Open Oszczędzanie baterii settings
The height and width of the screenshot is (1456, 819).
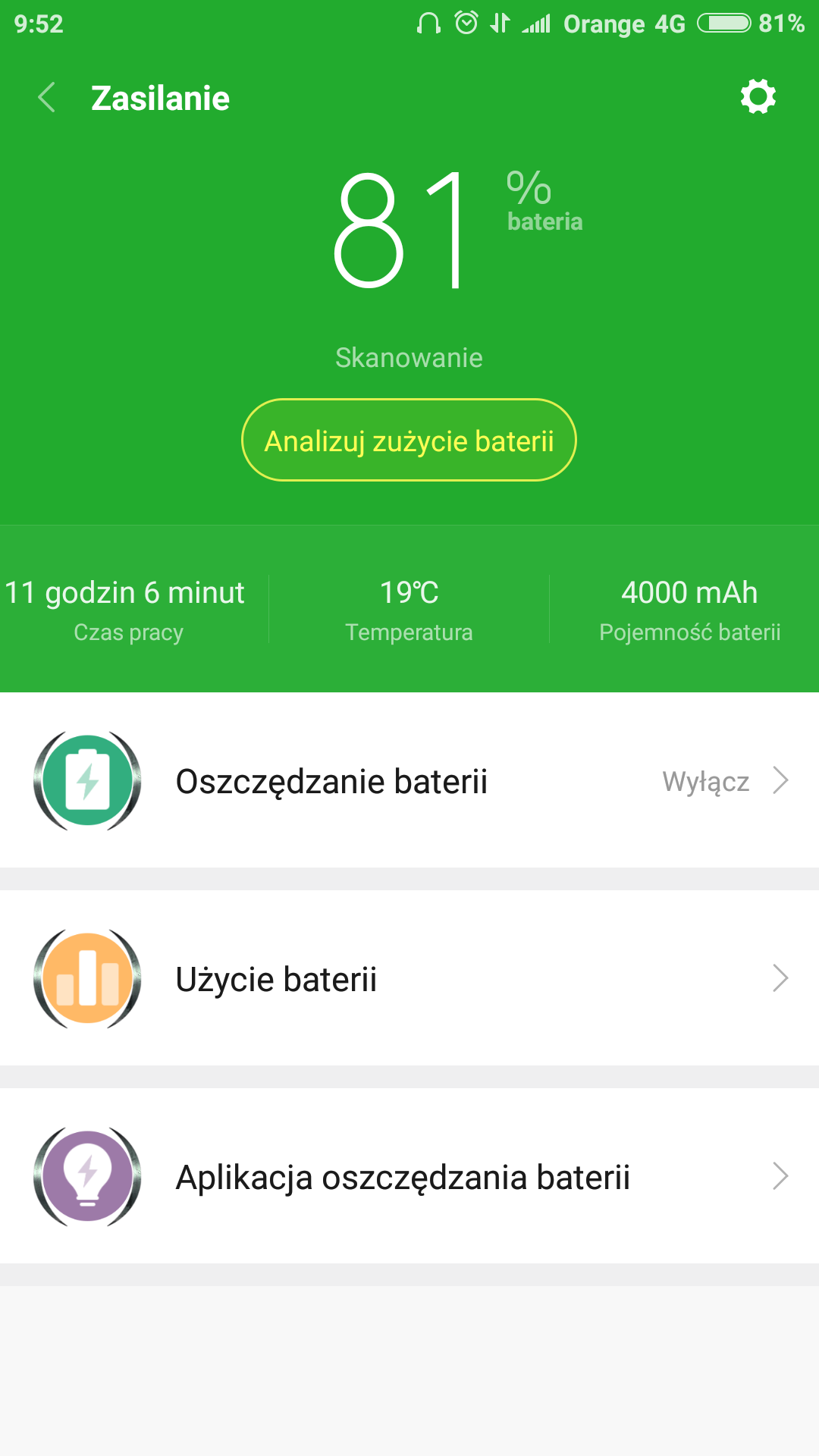(x=409, y=781)
